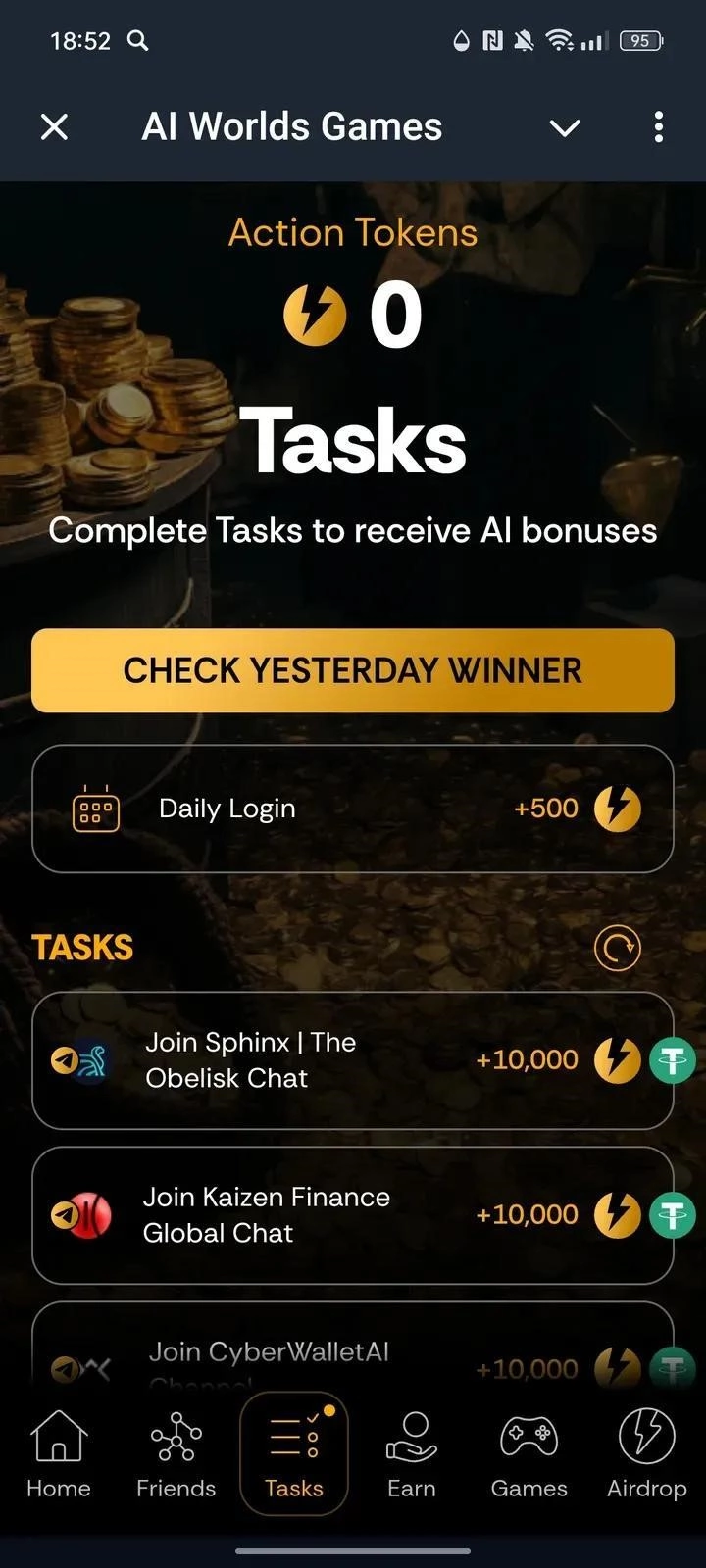Claim the Daily Login reward
706x1568 pixels.
click(x=353, y=808)
